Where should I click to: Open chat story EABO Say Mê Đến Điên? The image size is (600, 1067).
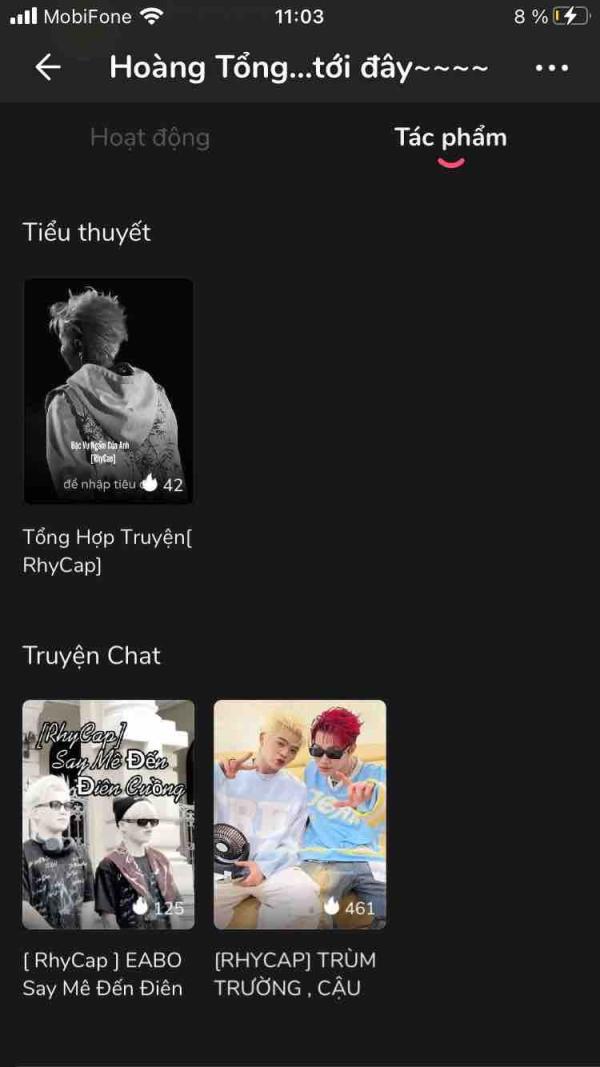(108, 814)
